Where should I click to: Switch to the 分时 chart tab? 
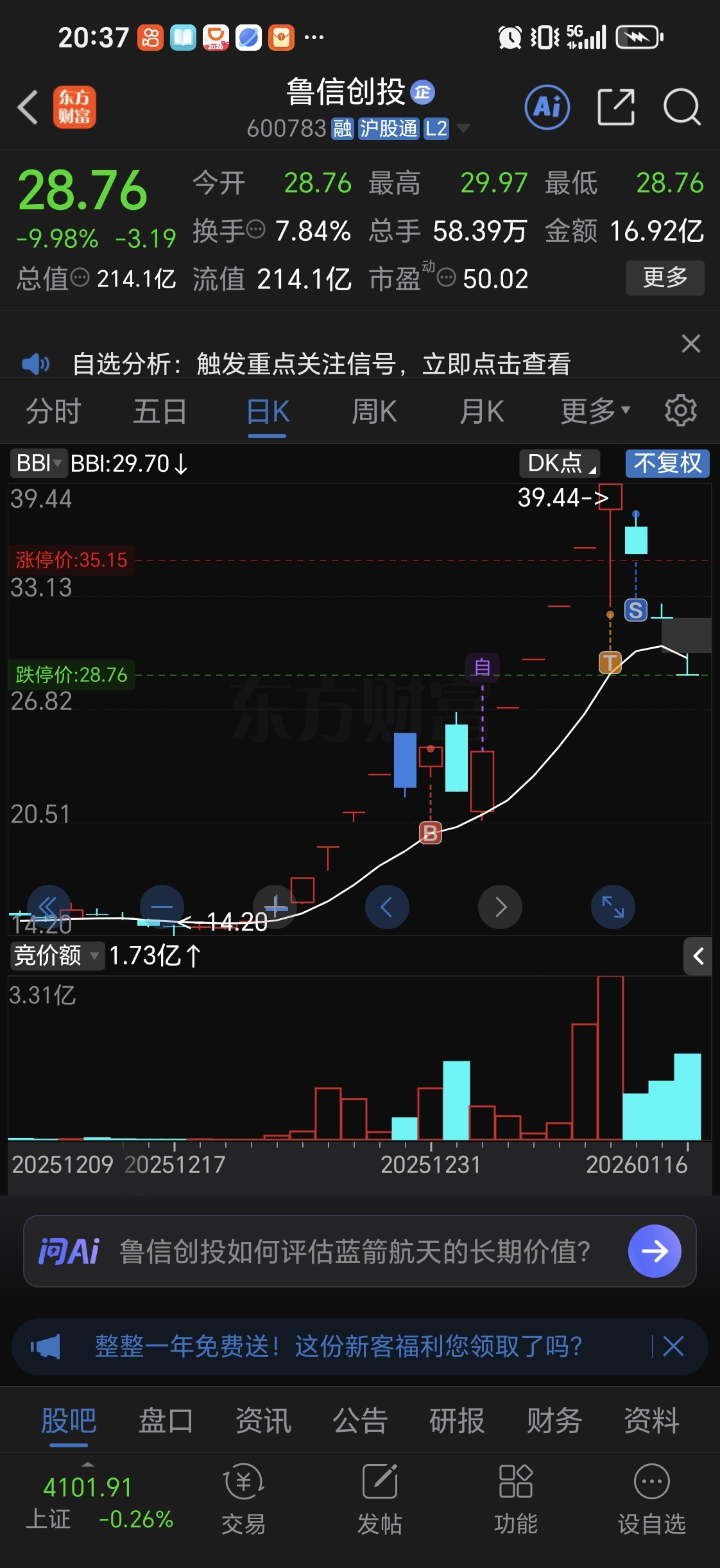click(53, 411)
